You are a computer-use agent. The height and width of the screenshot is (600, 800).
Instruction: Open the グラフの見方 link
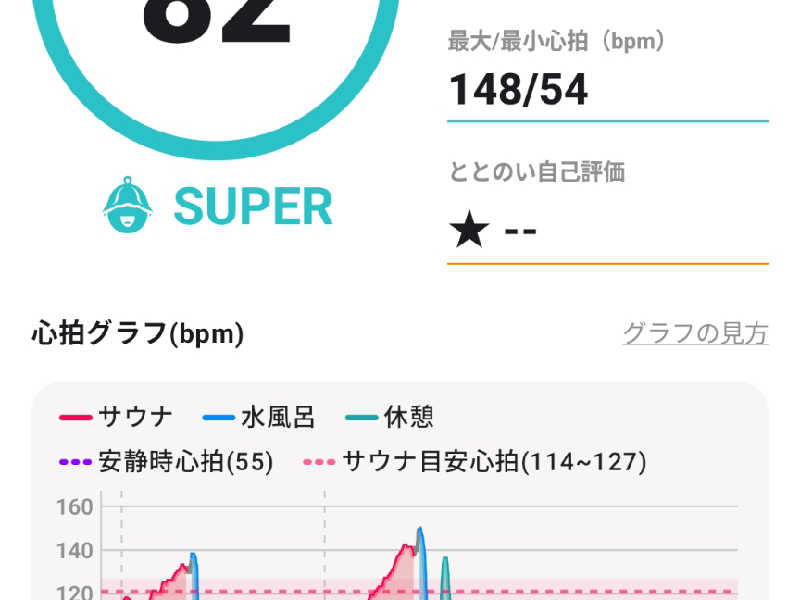(x=695, y=333)
